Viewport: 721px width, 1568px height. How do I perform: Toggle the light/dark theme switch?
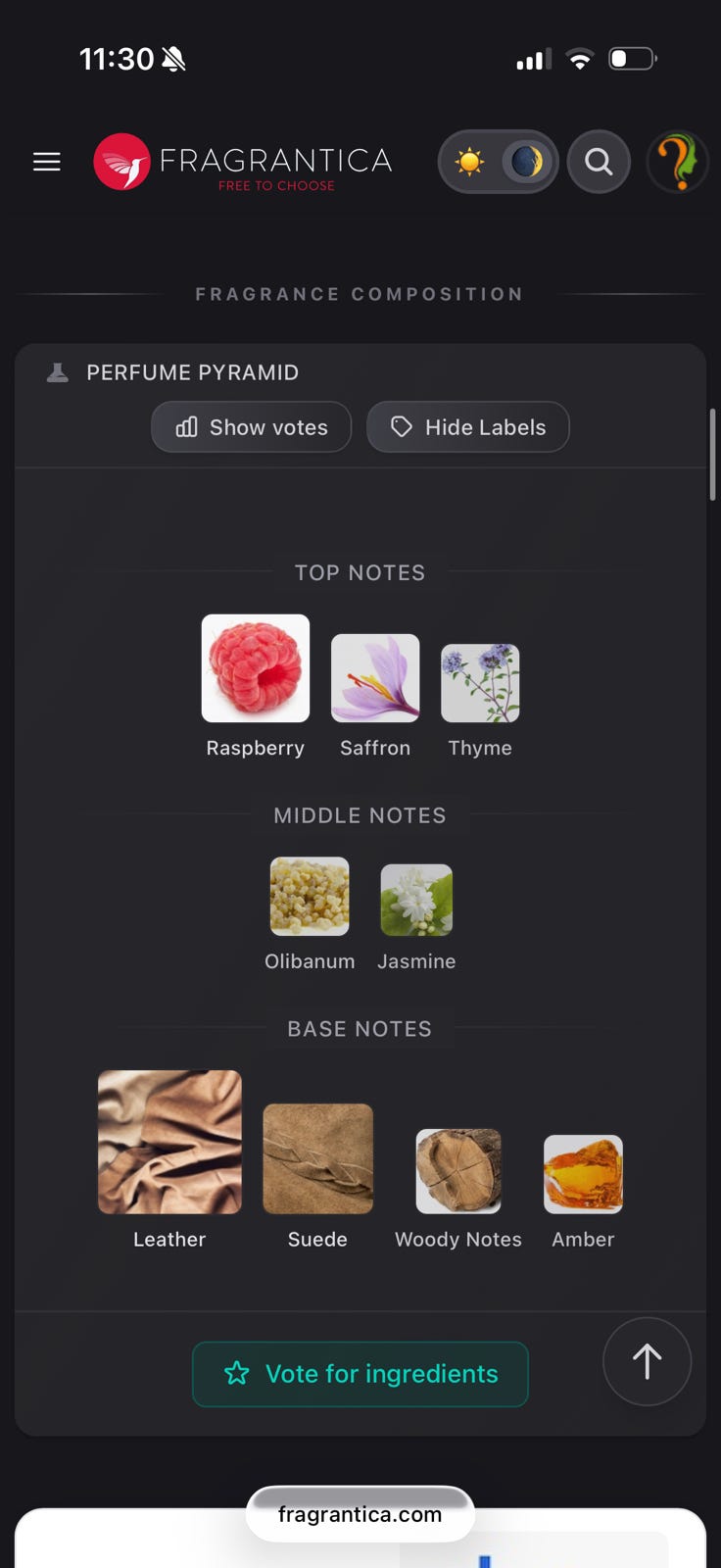[x=499, y=162]
